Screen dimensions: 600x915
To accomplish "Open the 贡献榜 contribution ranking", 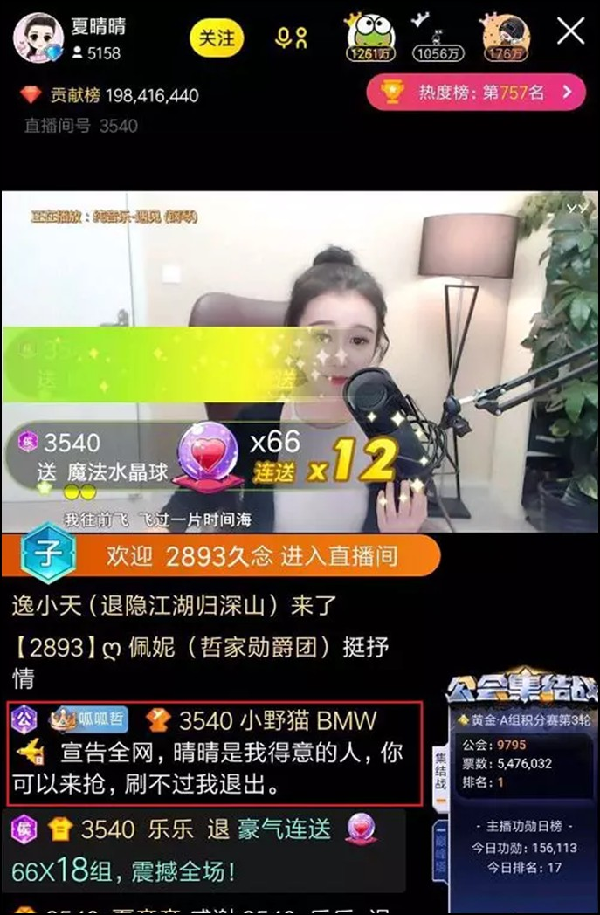I will pyautogui.click(x=110, y=95).
